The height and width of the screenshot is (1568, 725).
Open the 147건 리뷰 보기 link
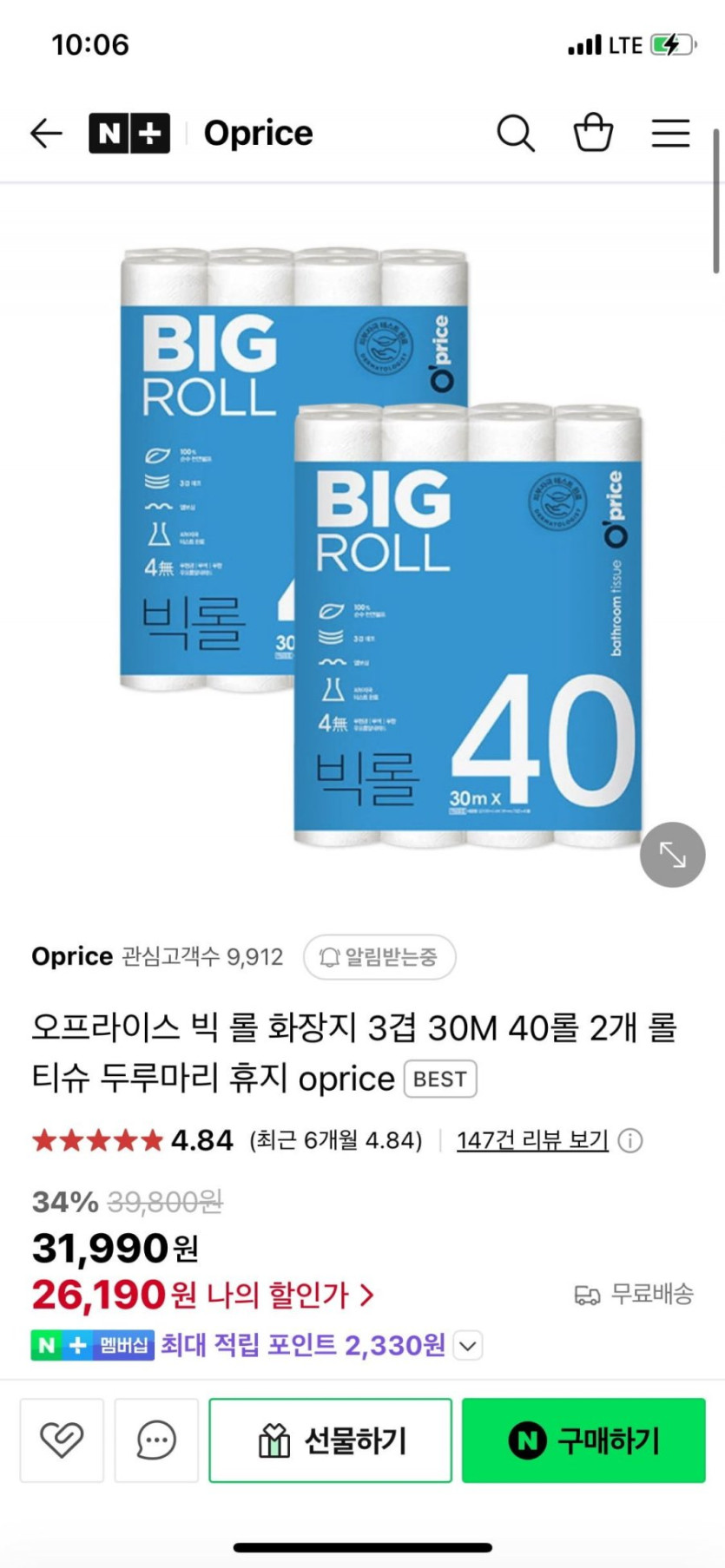coord(531,1140)
